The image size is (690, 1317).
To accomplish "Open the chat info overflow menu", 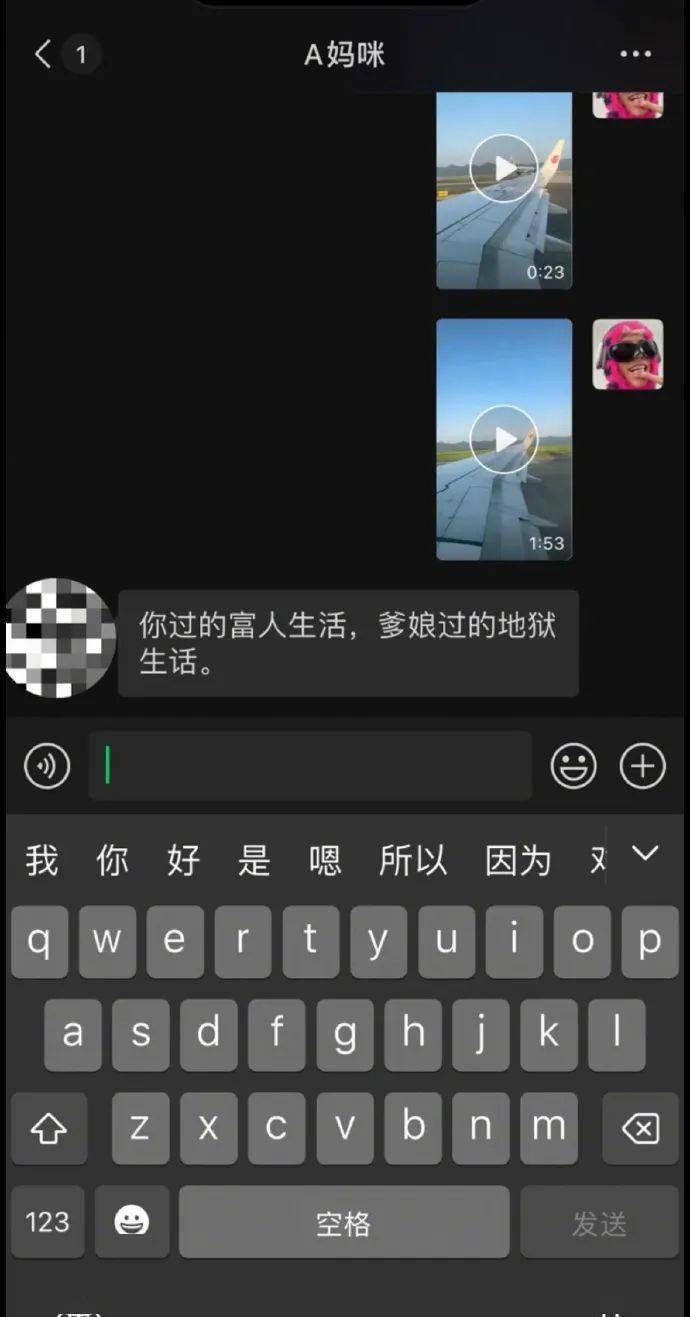I will click(x=635, y=55).
